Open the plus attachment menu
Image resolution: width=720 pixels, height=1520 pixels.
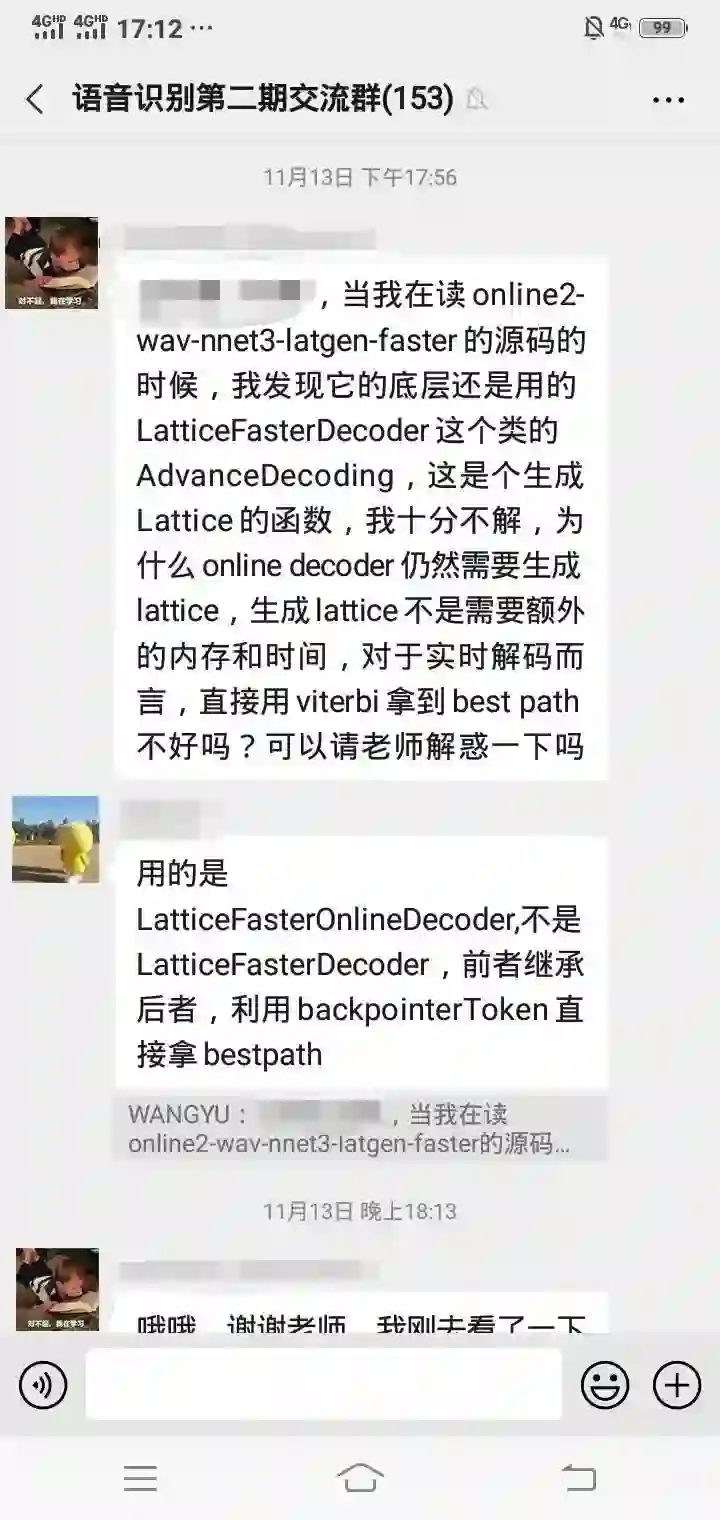pos(677,1386)
